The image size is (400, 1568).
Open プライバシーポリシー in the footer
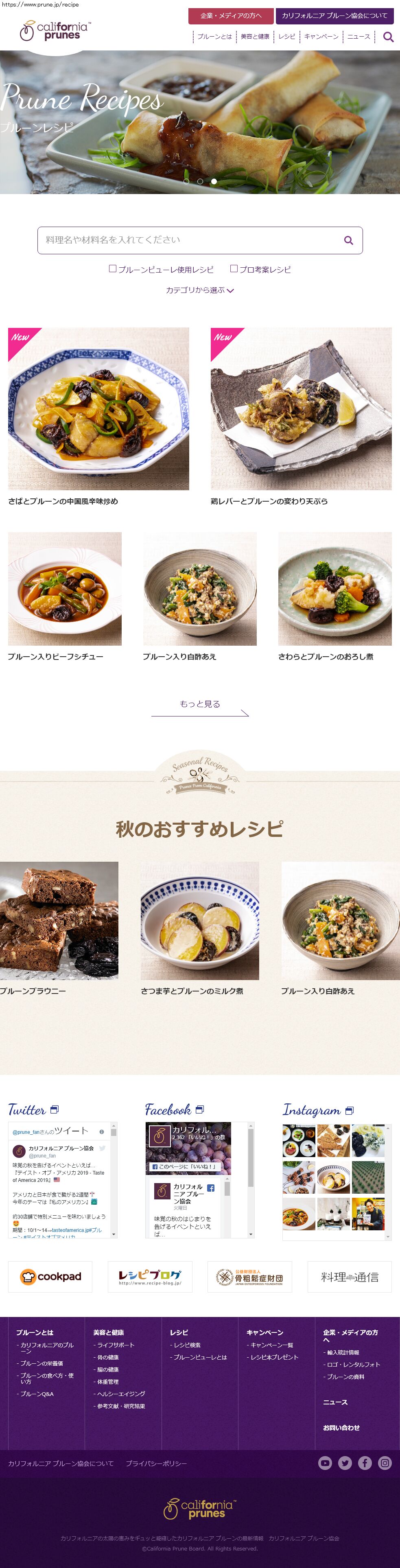coord(156,1463)
